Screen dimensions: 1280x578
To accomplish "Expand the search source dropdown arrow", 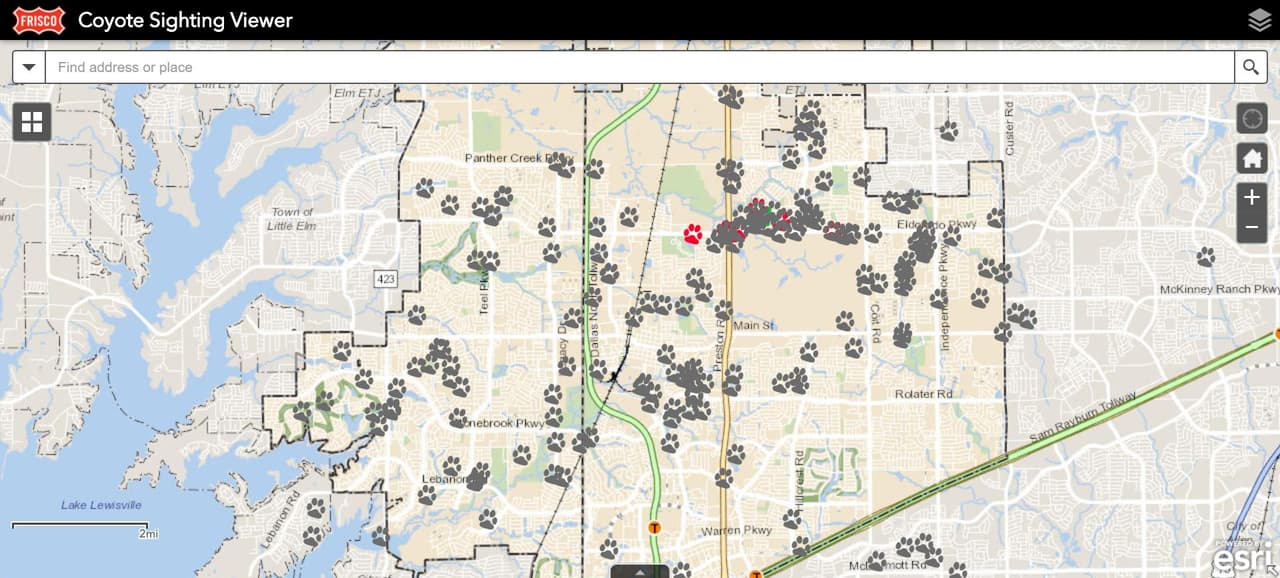I will [x=29, y=67].
